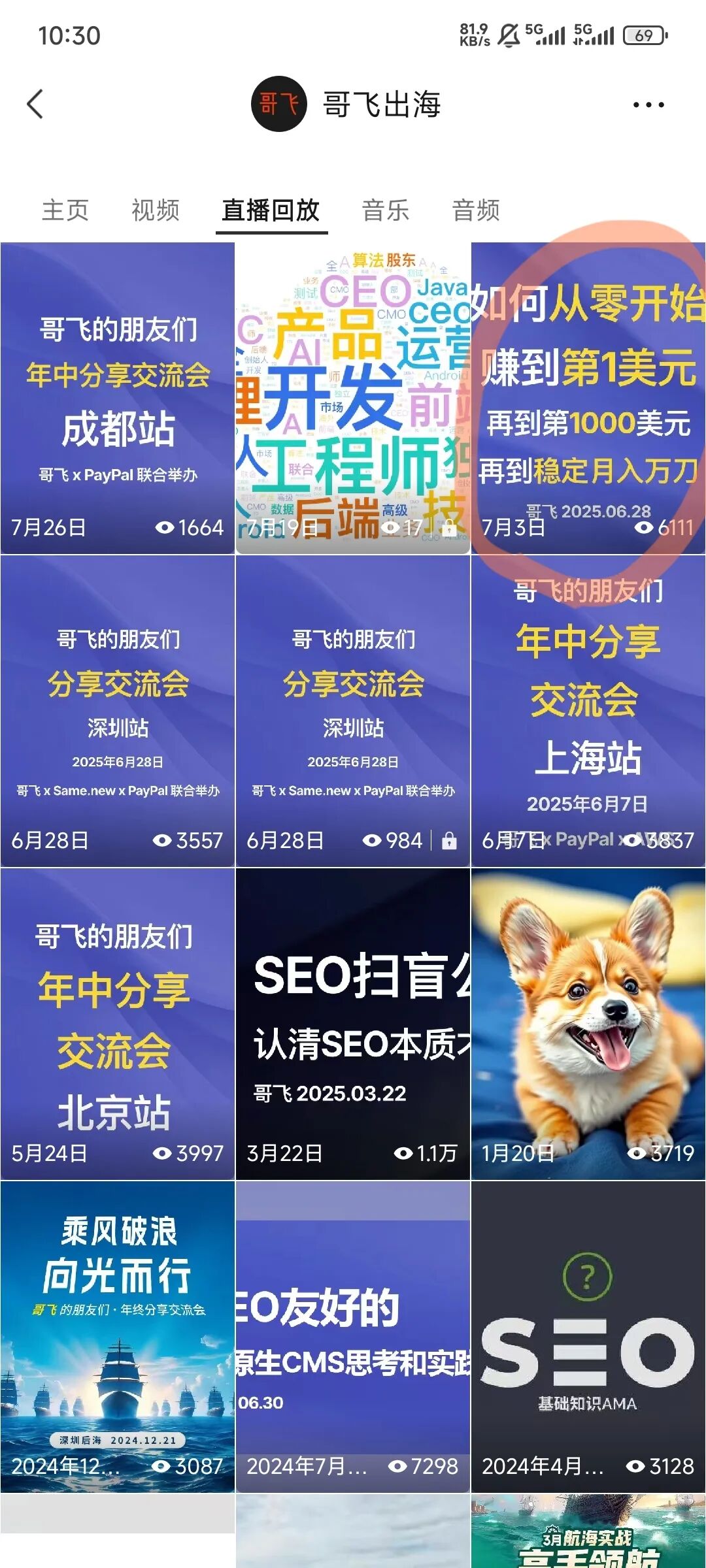Open the word-cloud replay from 7月19日
Screen dimensions: 706x1568
point(353,398)
